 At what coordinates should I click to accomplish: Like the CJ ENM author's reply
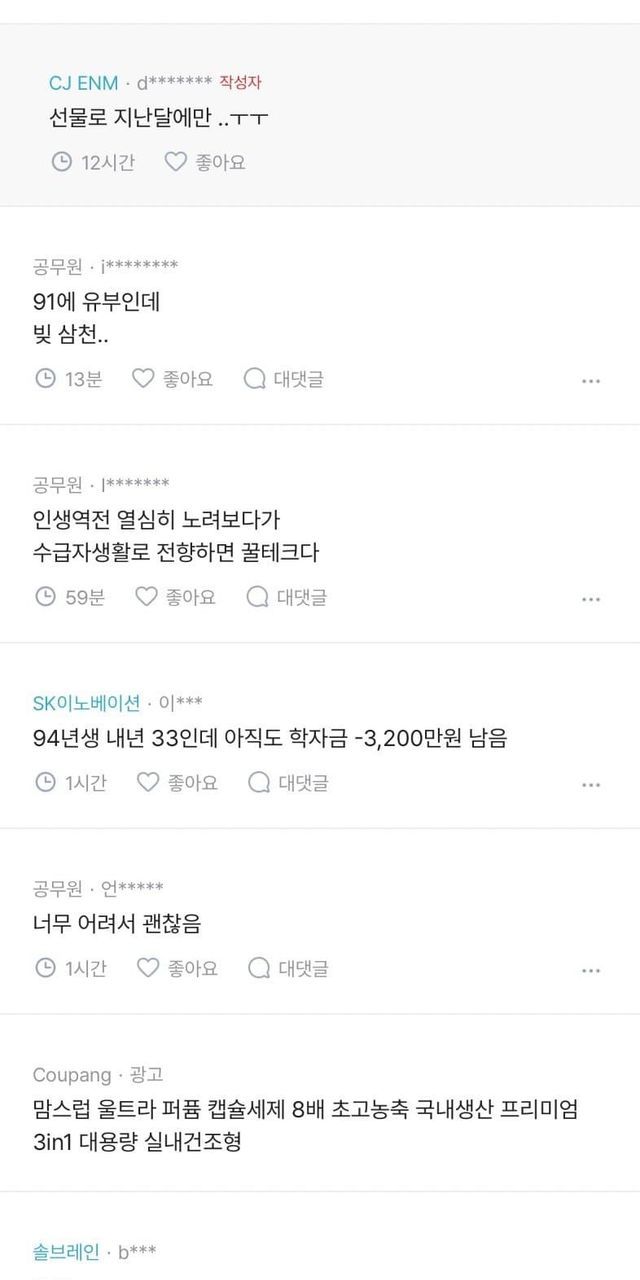click(x=204, y=161)
